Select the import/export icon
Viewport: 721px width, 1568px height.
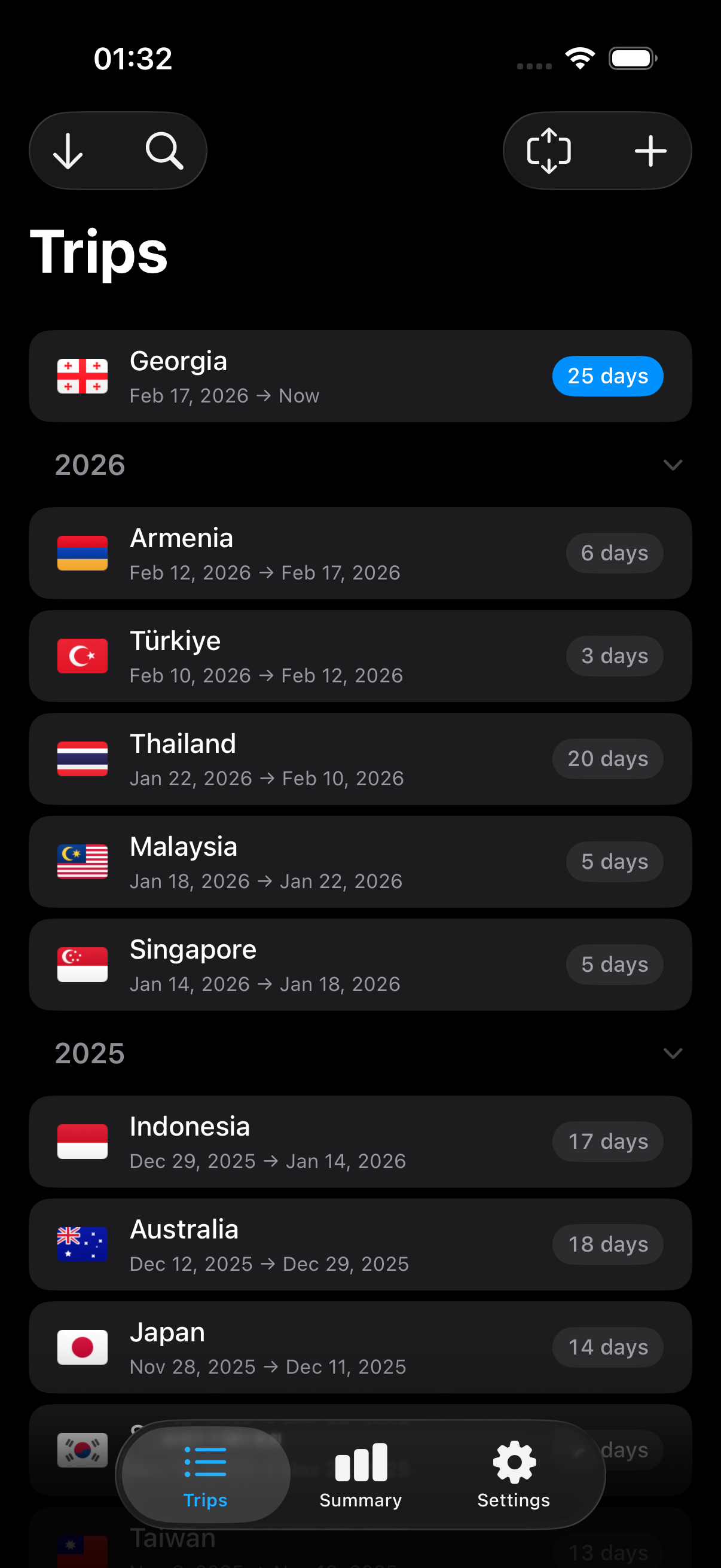(x=548, y=150)
